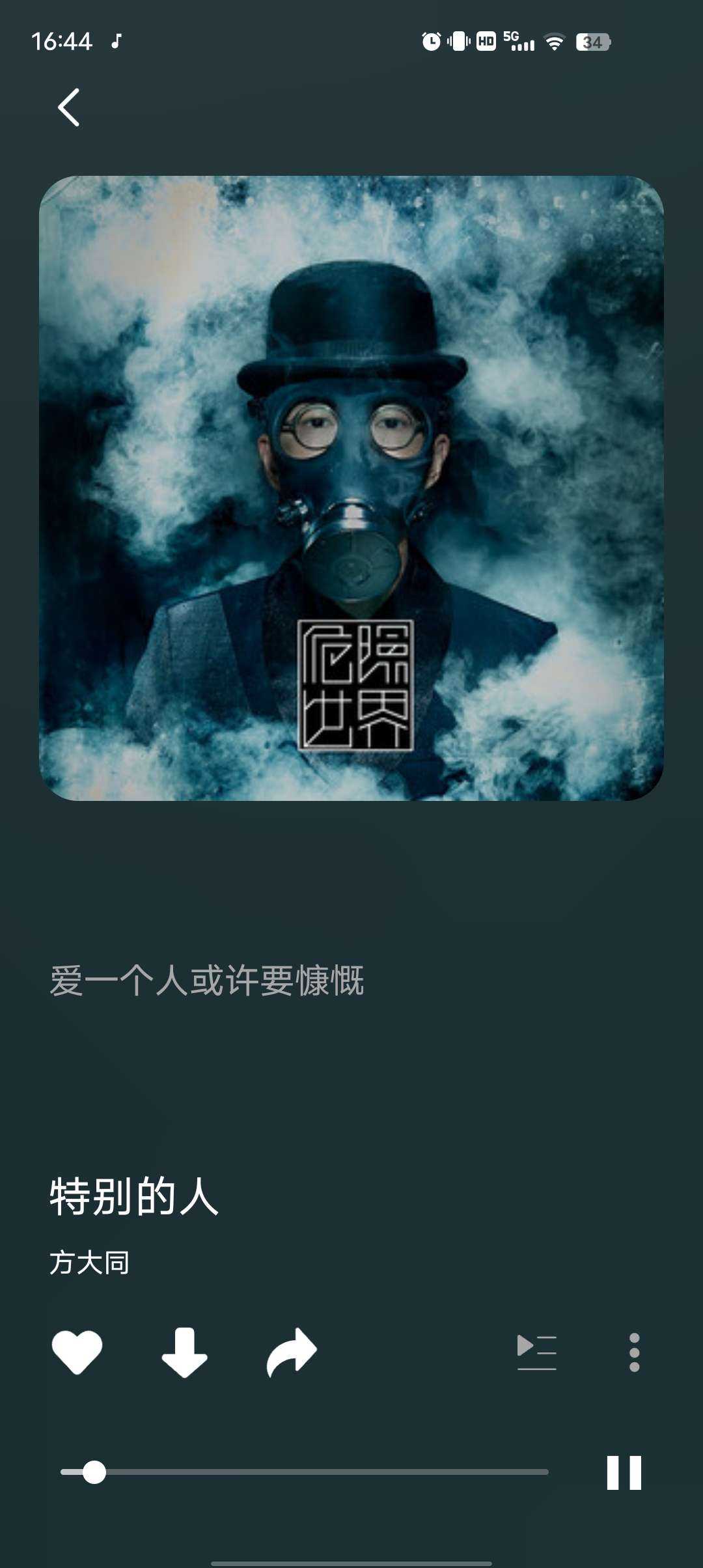Open the play queue list
This screenshot has width=703, height=1568.
(536, 1352)
